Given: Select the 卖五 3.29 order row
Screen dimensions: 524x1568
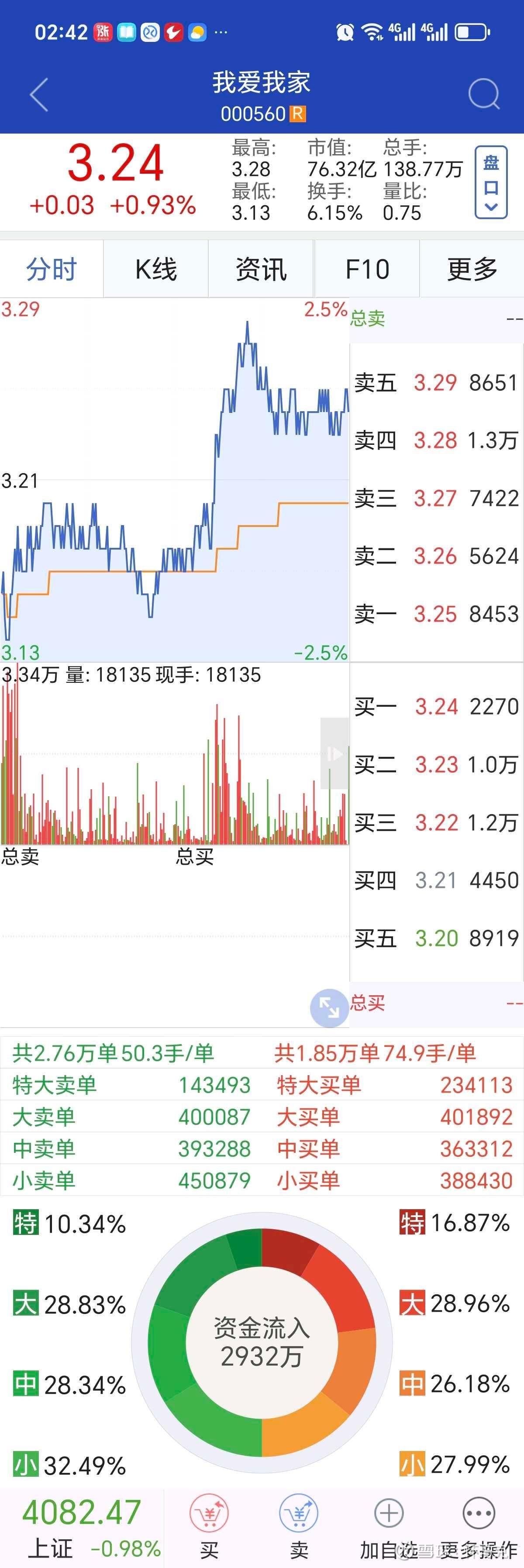Looking at the screenshot, I should (x=436, y=383).
